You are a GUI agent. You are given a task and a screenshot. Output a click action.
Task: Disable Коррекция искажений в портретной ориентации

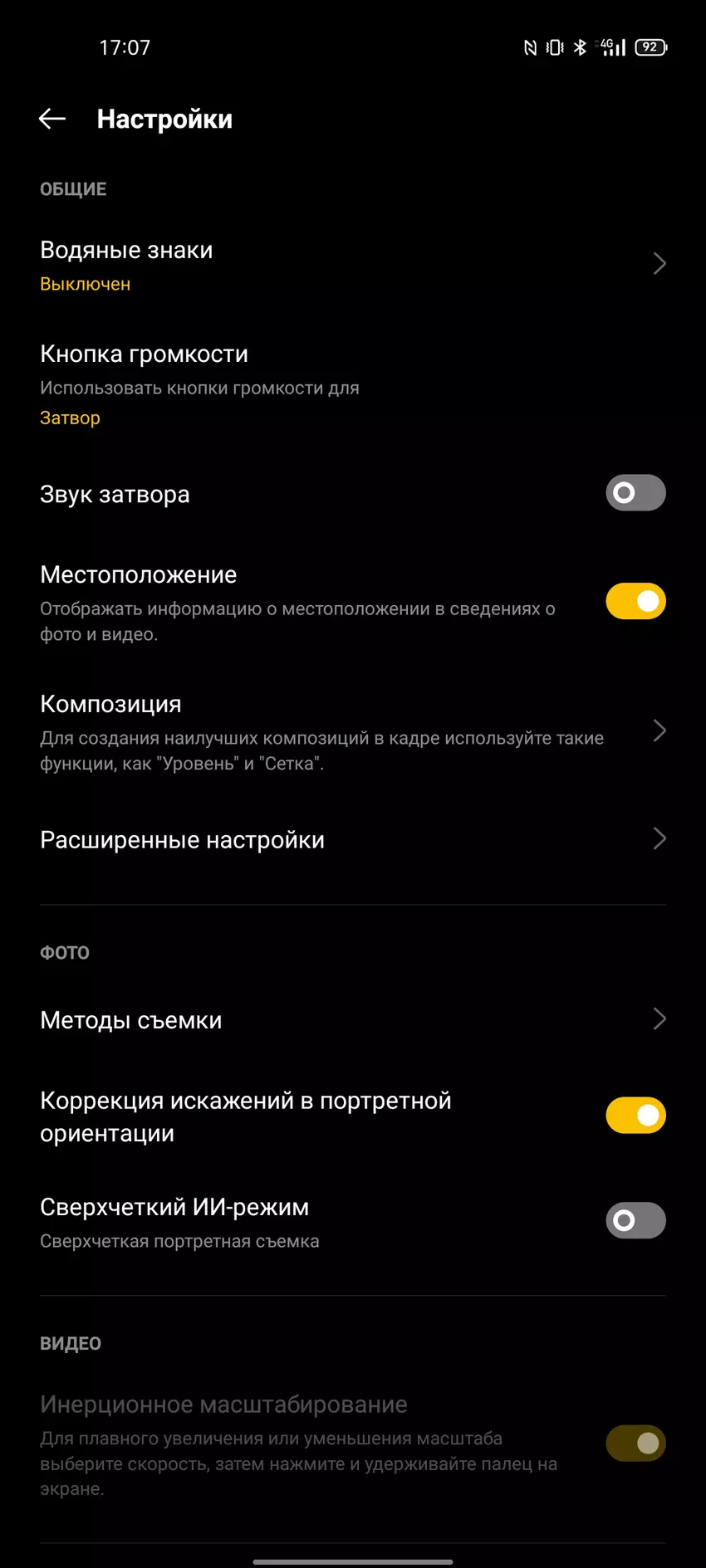coord(635,1116)
